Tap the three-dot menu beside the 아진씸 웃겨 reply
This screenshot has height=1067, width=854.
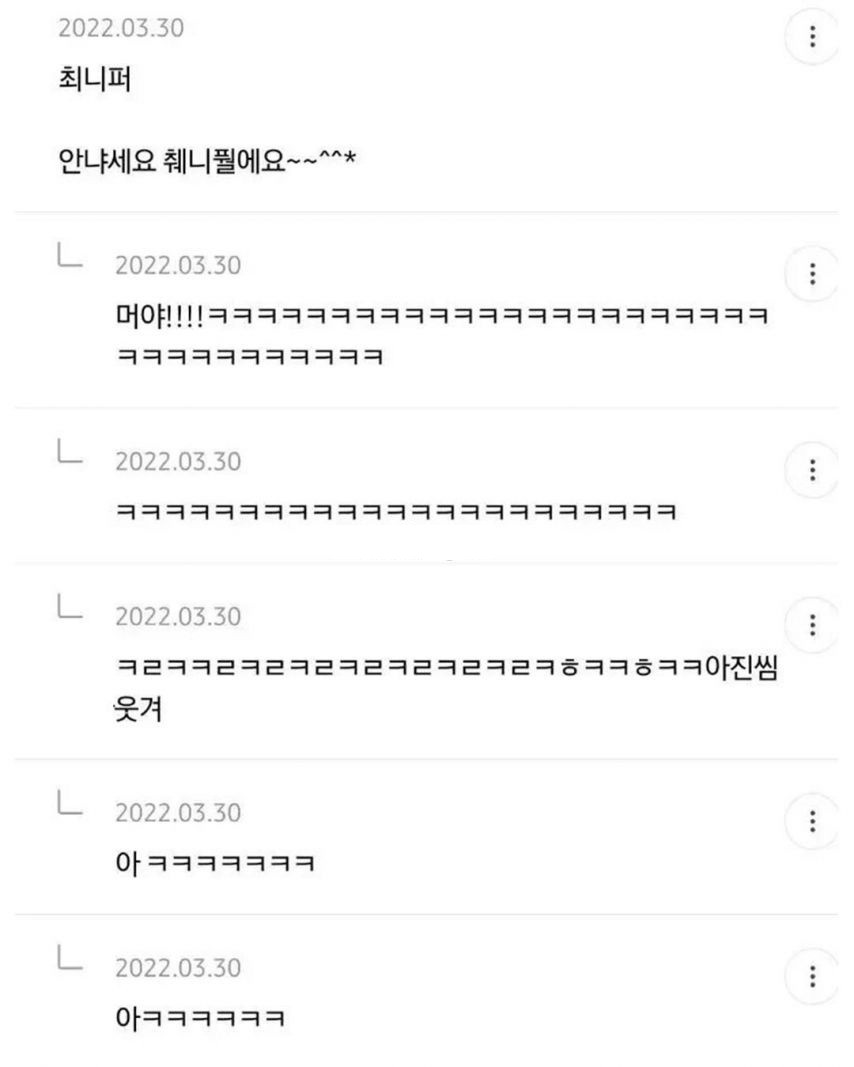click(x=812, y=625)
